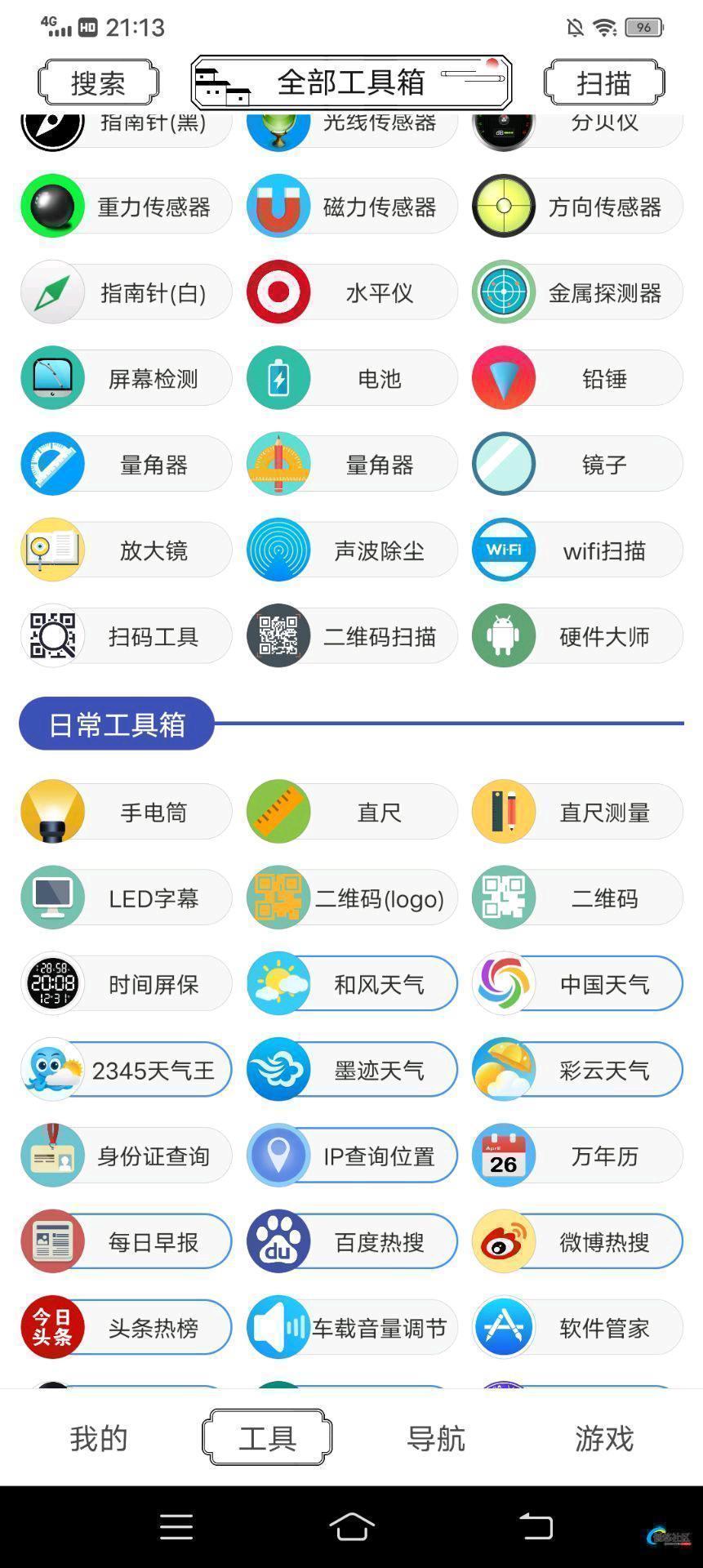Screen dimensions: 703x1568
Task: Start the 屏幕检测 tool
Action: 127,378
